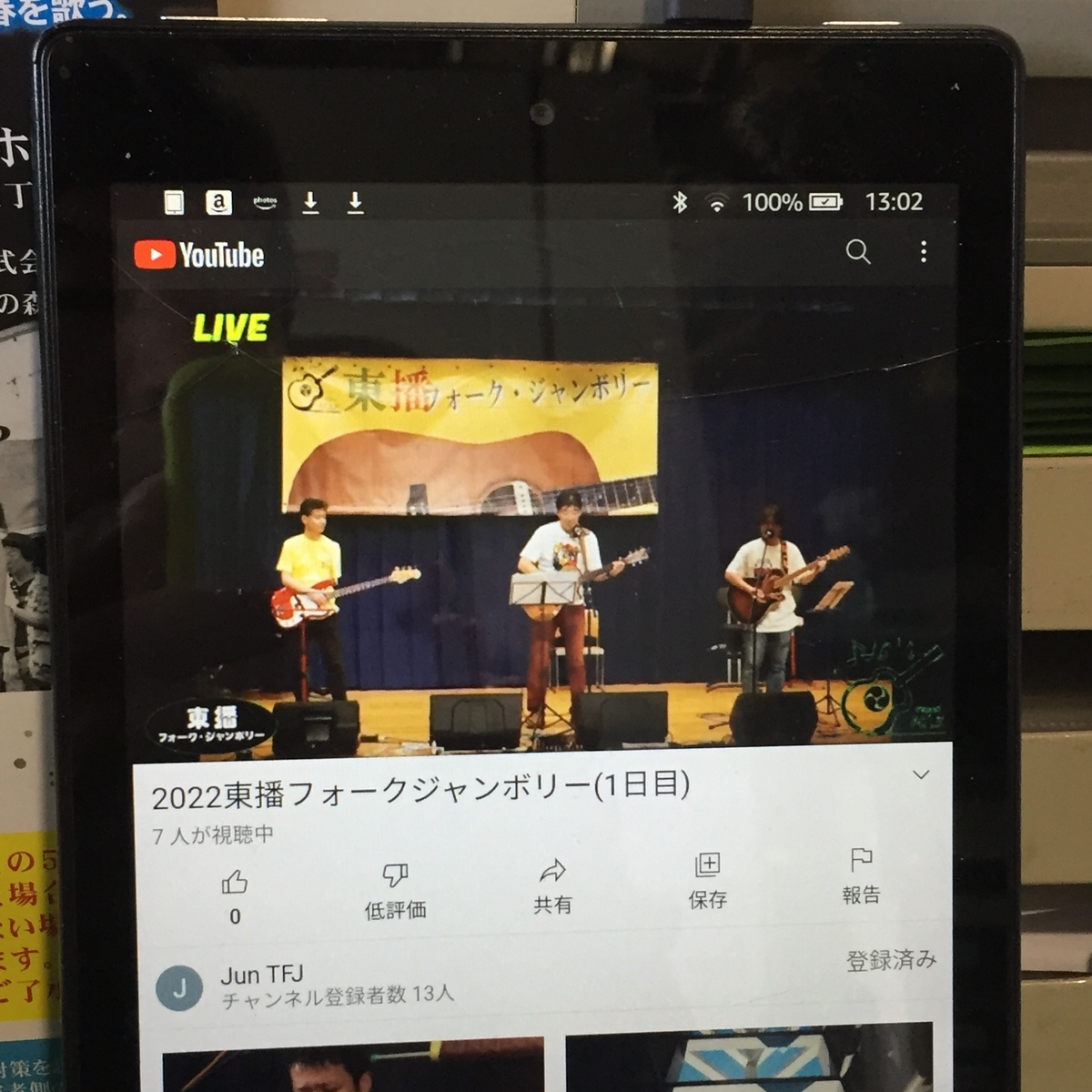Tap the YouTube logo to go home
Screen dimensions: 1092x1092
[x=200, y=256]
